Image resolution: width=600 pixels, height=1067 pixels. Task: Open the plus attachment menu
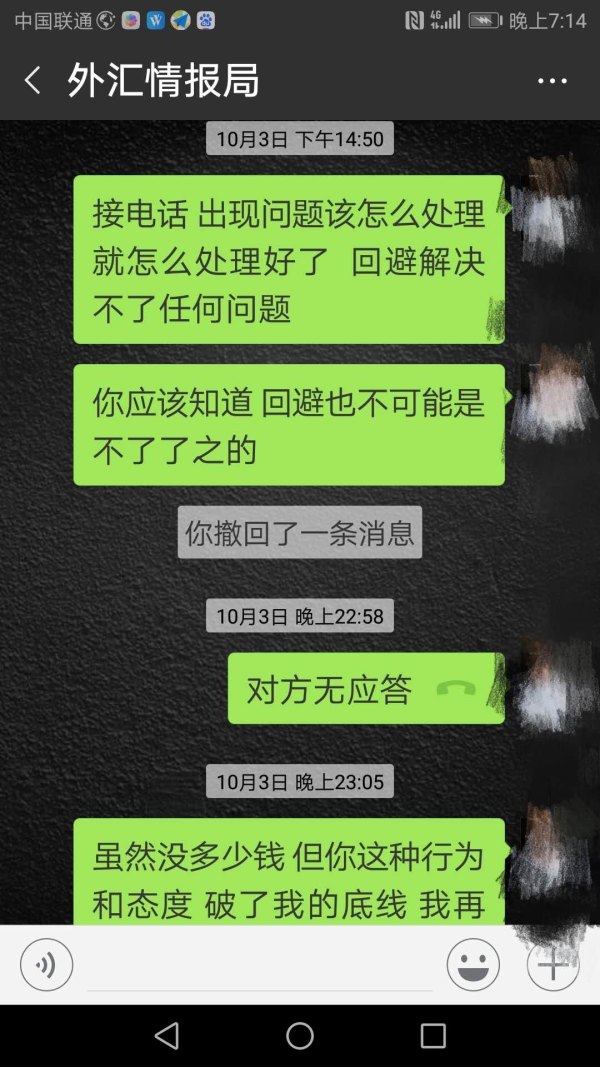pyautogui.click(x=552, y=966)
